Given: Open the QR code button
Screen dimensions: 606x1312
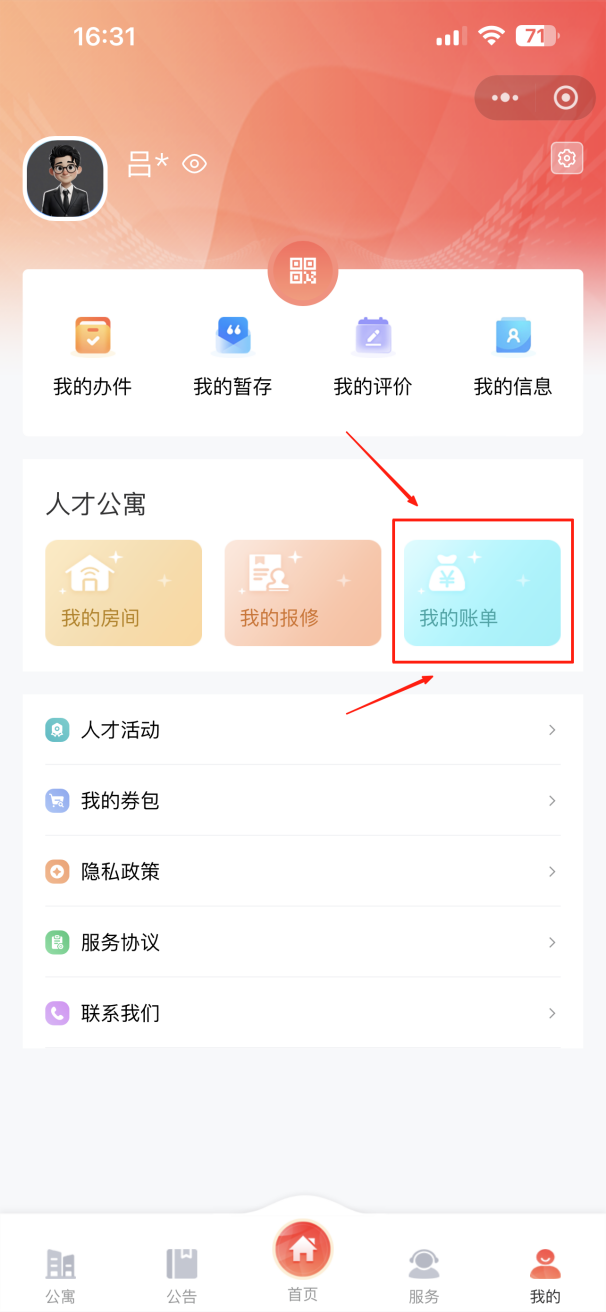Looking at the screenshot, I should [x=303, y=271].
